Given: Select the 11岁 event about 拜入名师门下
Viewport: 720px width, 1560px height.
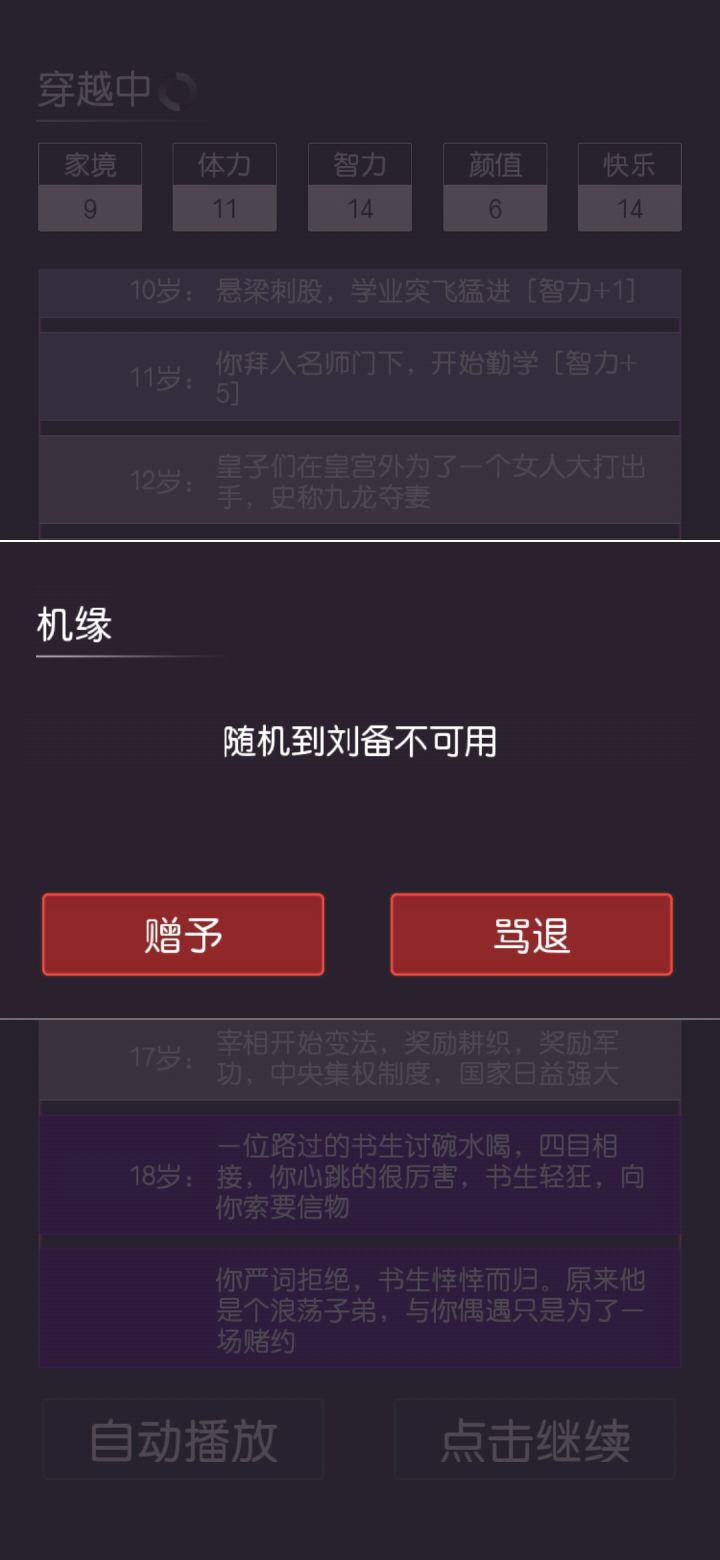Looking at the screenshot, I should [360, 377].
